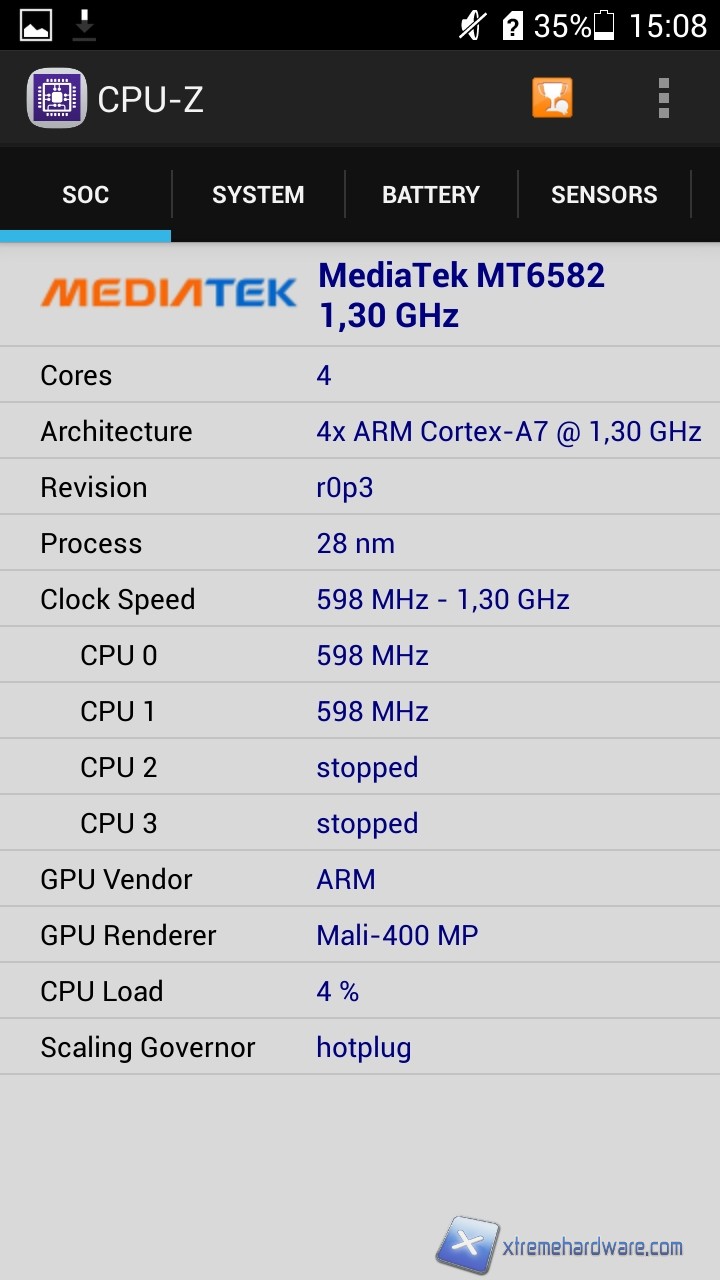Select the SENSORS tab
The image size is (720, 1280).
tap(604, 194)
